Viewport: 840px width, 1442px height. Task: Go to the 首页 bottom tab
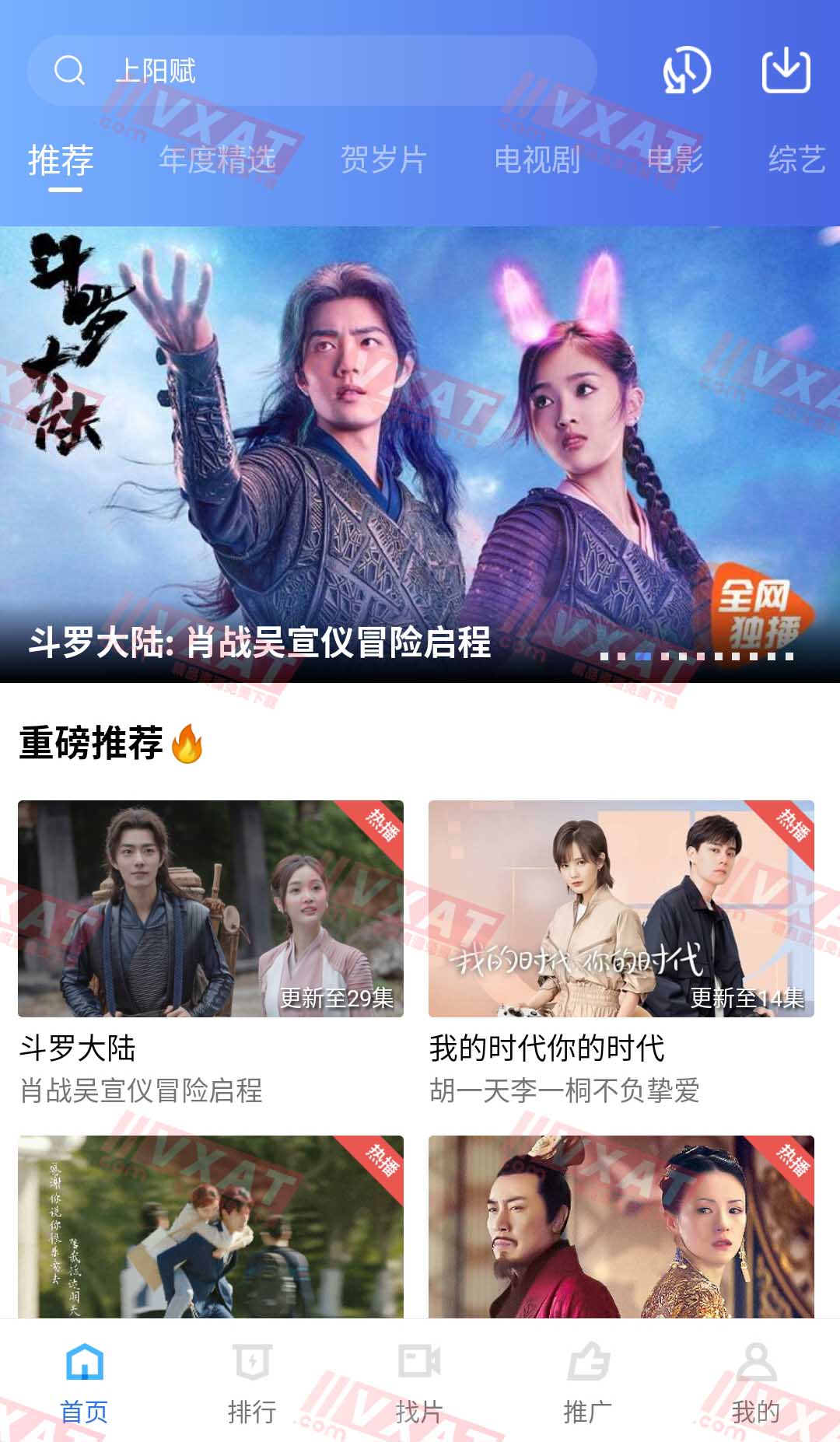point(84,1381)
